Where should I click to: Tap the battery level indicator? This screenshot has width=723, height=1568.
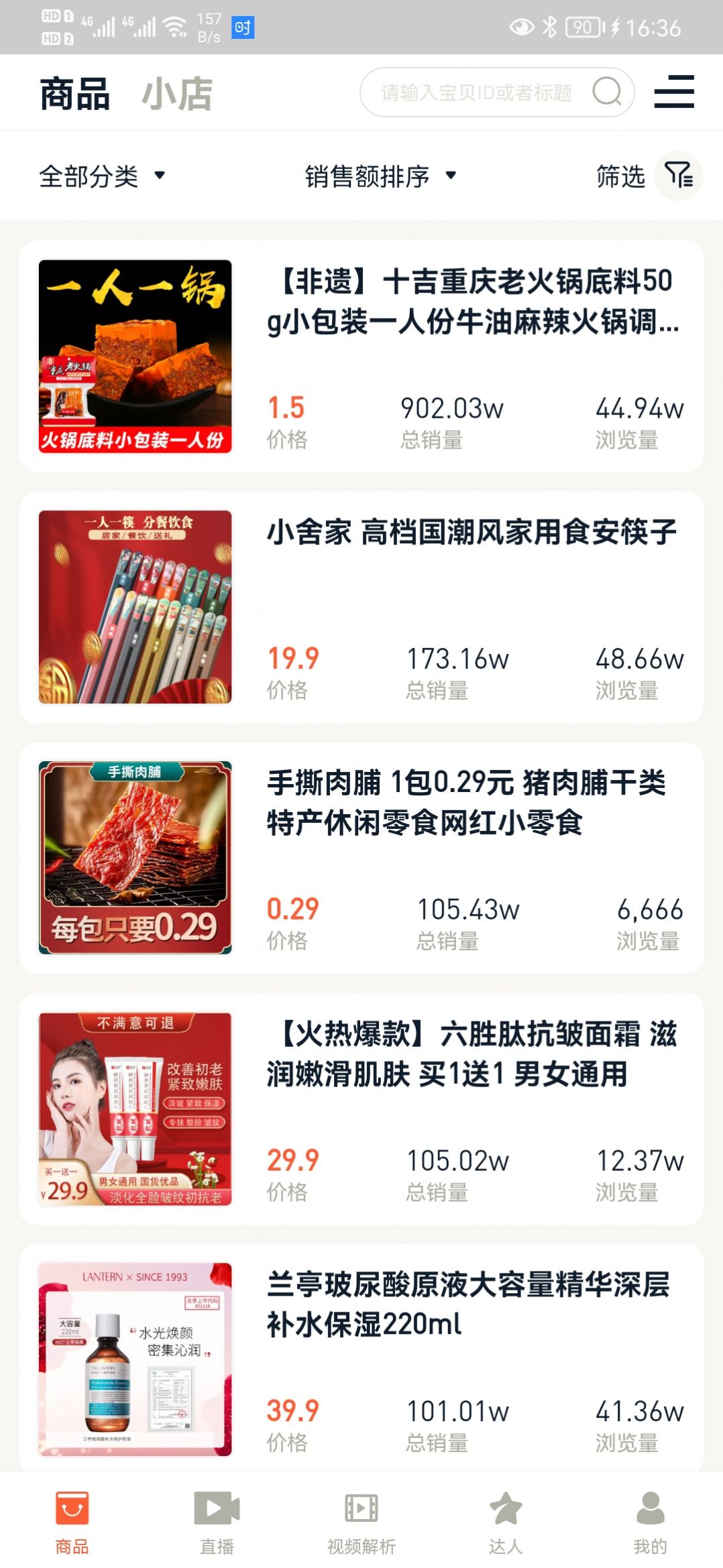coord(583,27)
